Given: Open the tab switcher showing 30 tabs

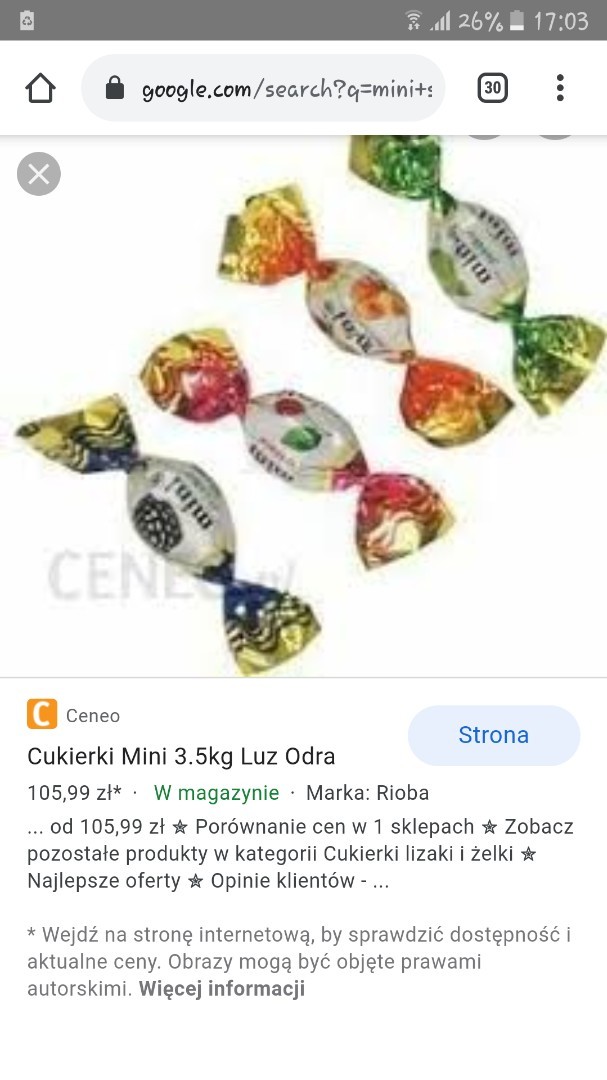Looking at the screenshot, I should coord(492,89).
